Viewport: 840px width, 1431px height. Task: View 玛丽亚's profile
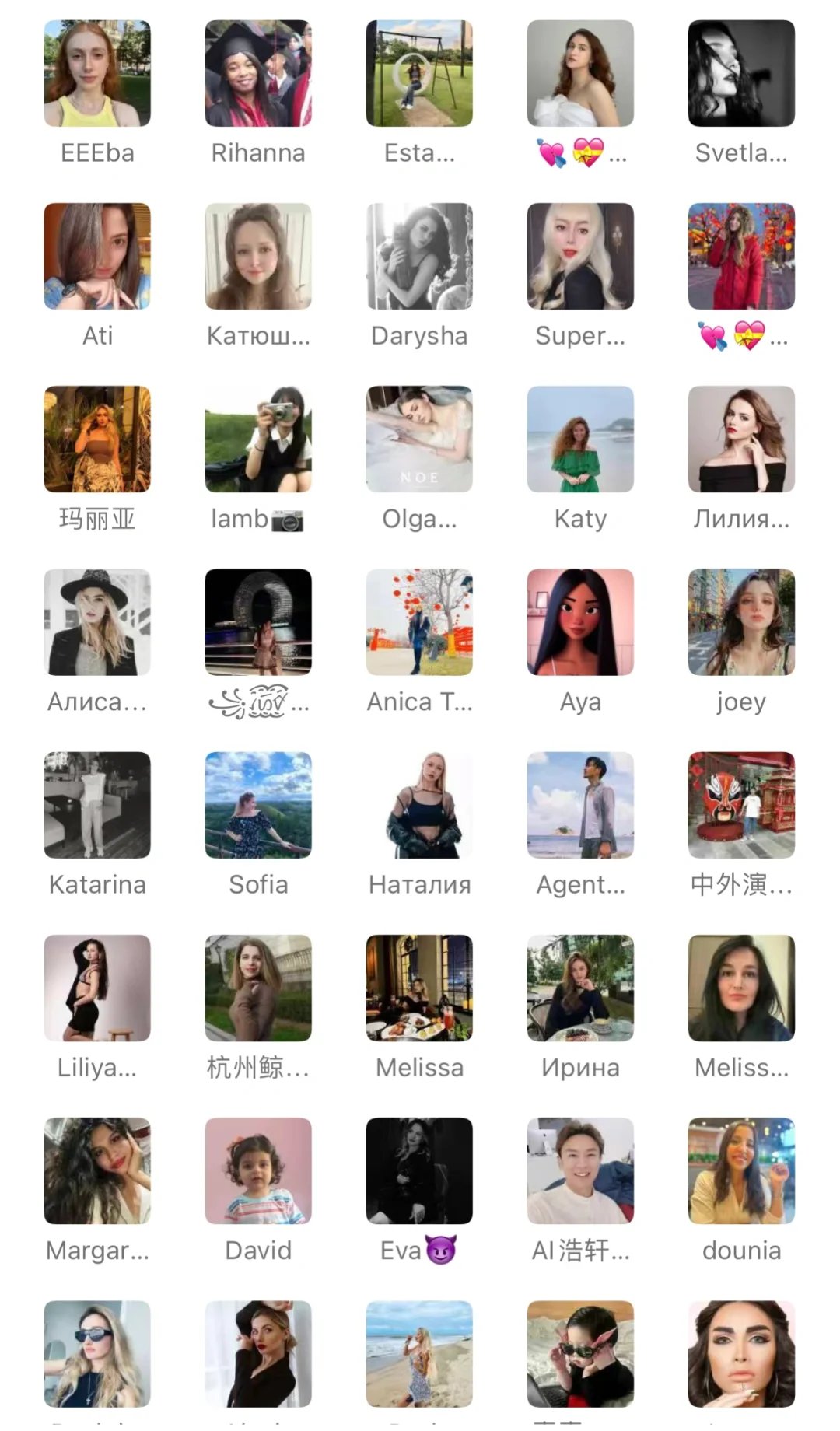click(97, 439)
